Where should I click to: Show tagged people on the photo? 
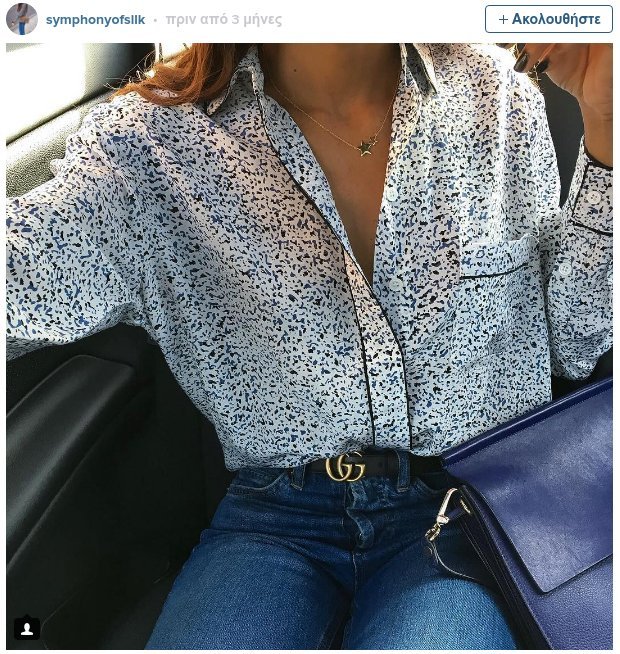(27, 628)
